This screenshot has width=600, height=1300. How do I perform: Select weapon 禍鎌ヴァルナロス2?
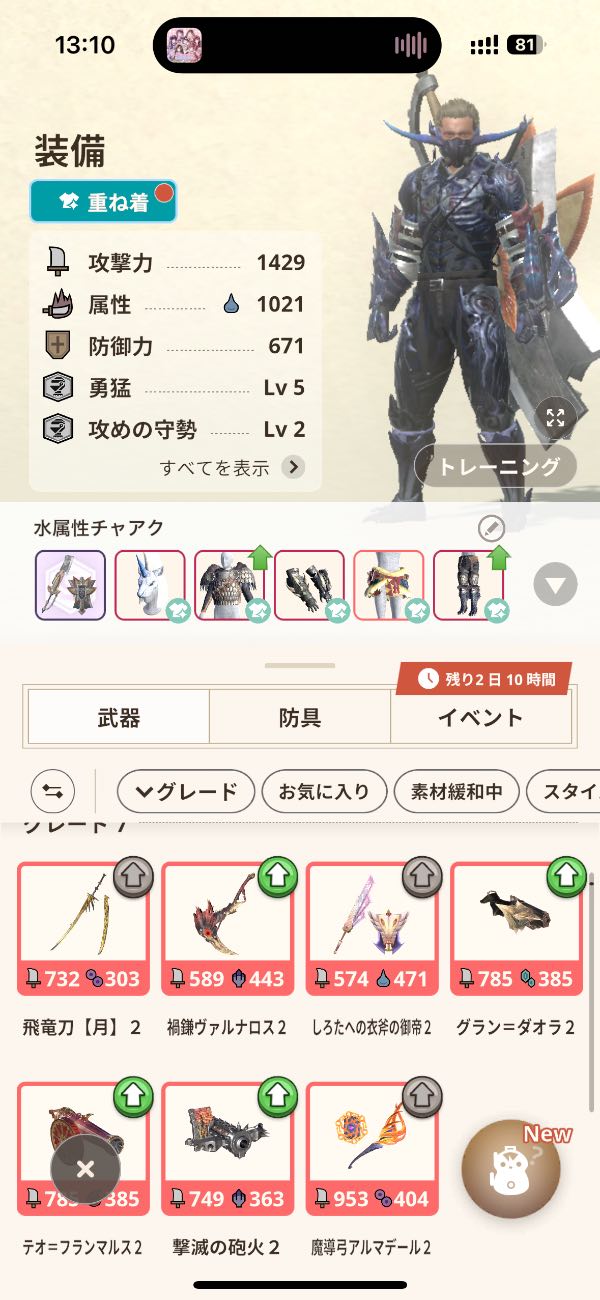pos(227,930)
